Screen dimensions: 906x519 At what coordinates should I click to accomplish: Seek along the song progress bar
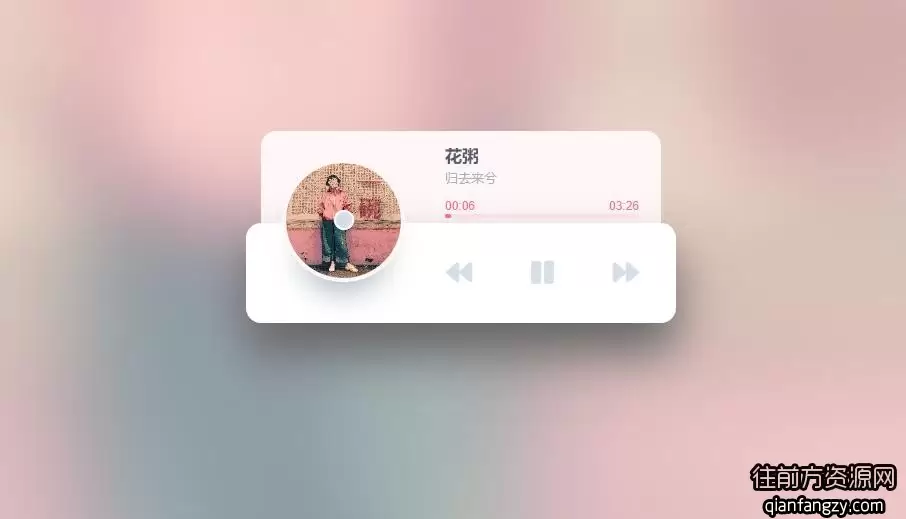(541, 216)
